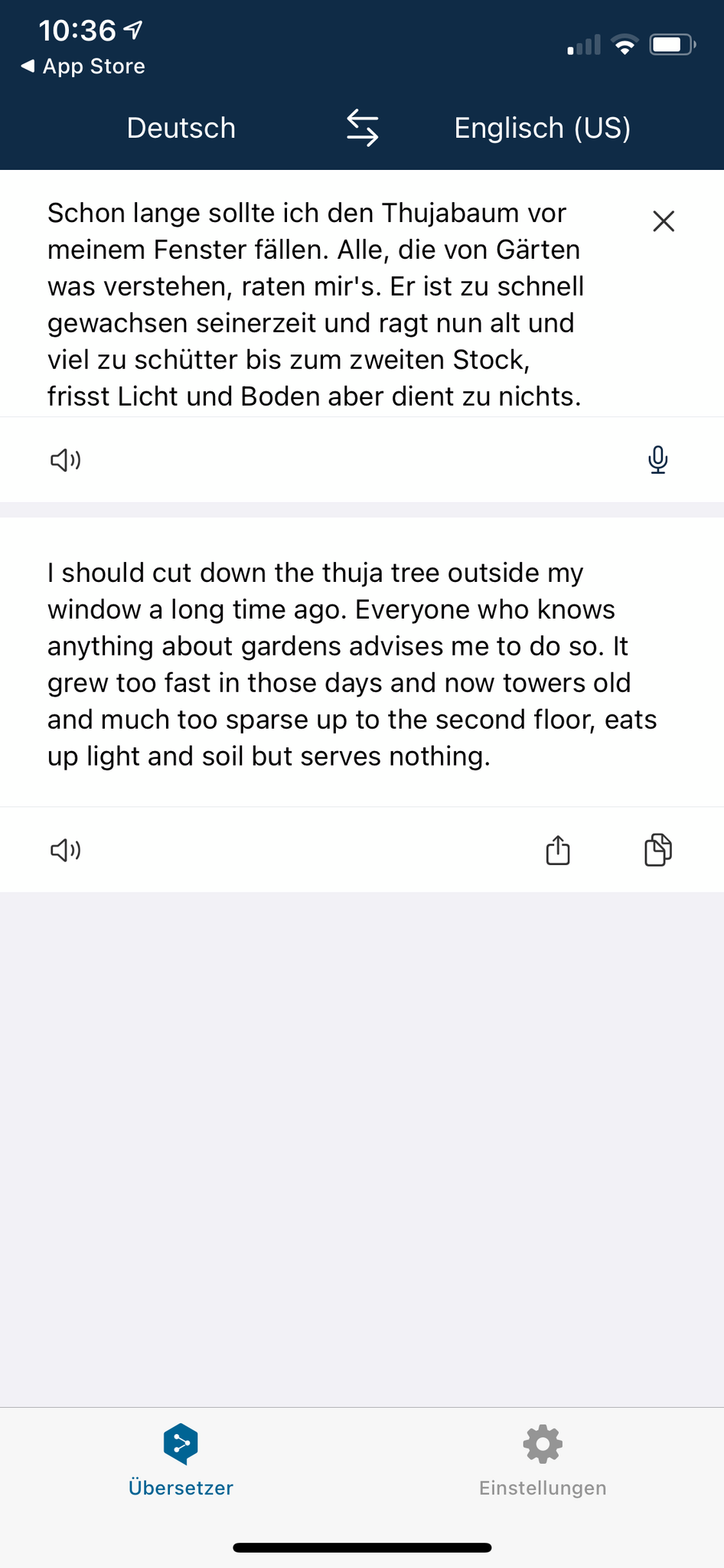Listen to the German source text
The image size is (724, 1568).
[66, 460]
